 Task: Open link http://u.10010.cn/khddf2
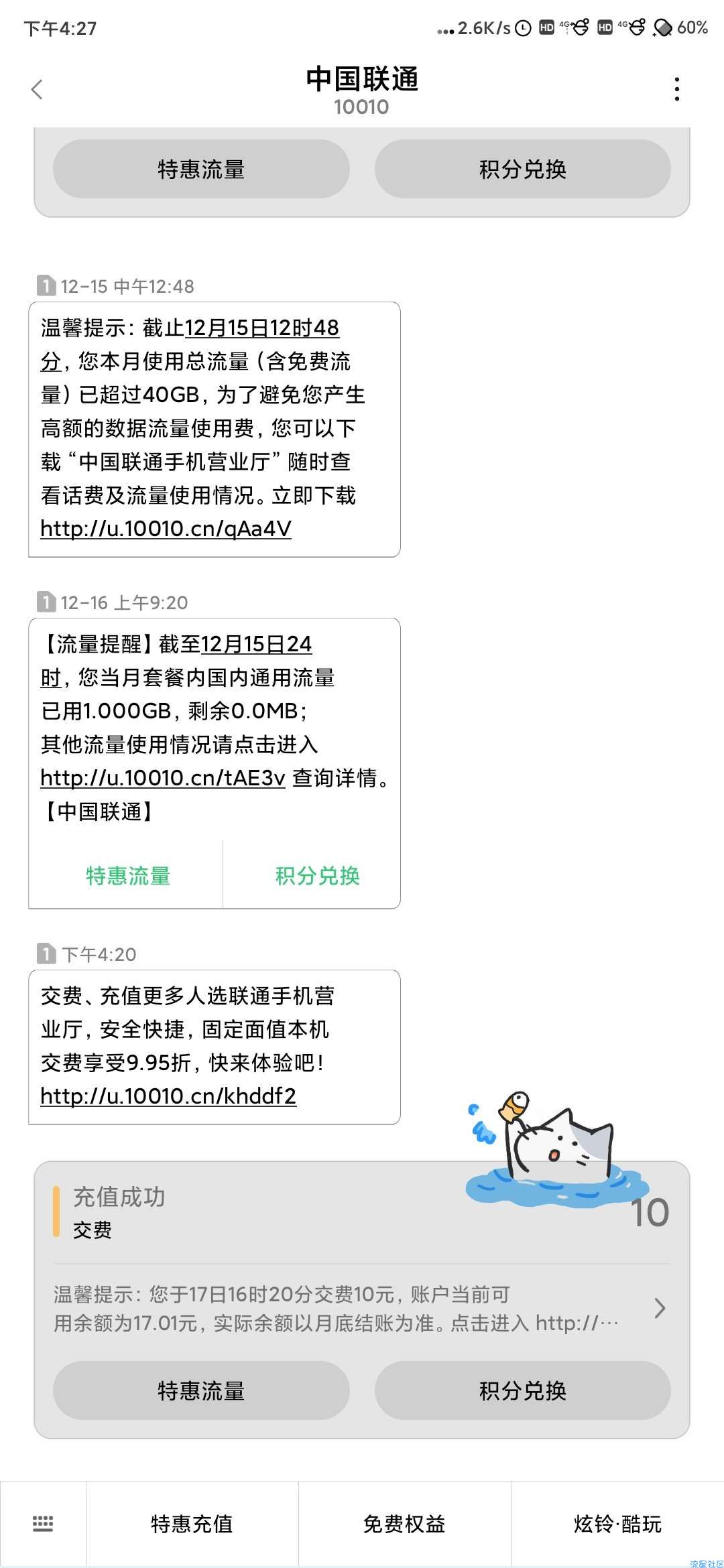pos(168,1096)
